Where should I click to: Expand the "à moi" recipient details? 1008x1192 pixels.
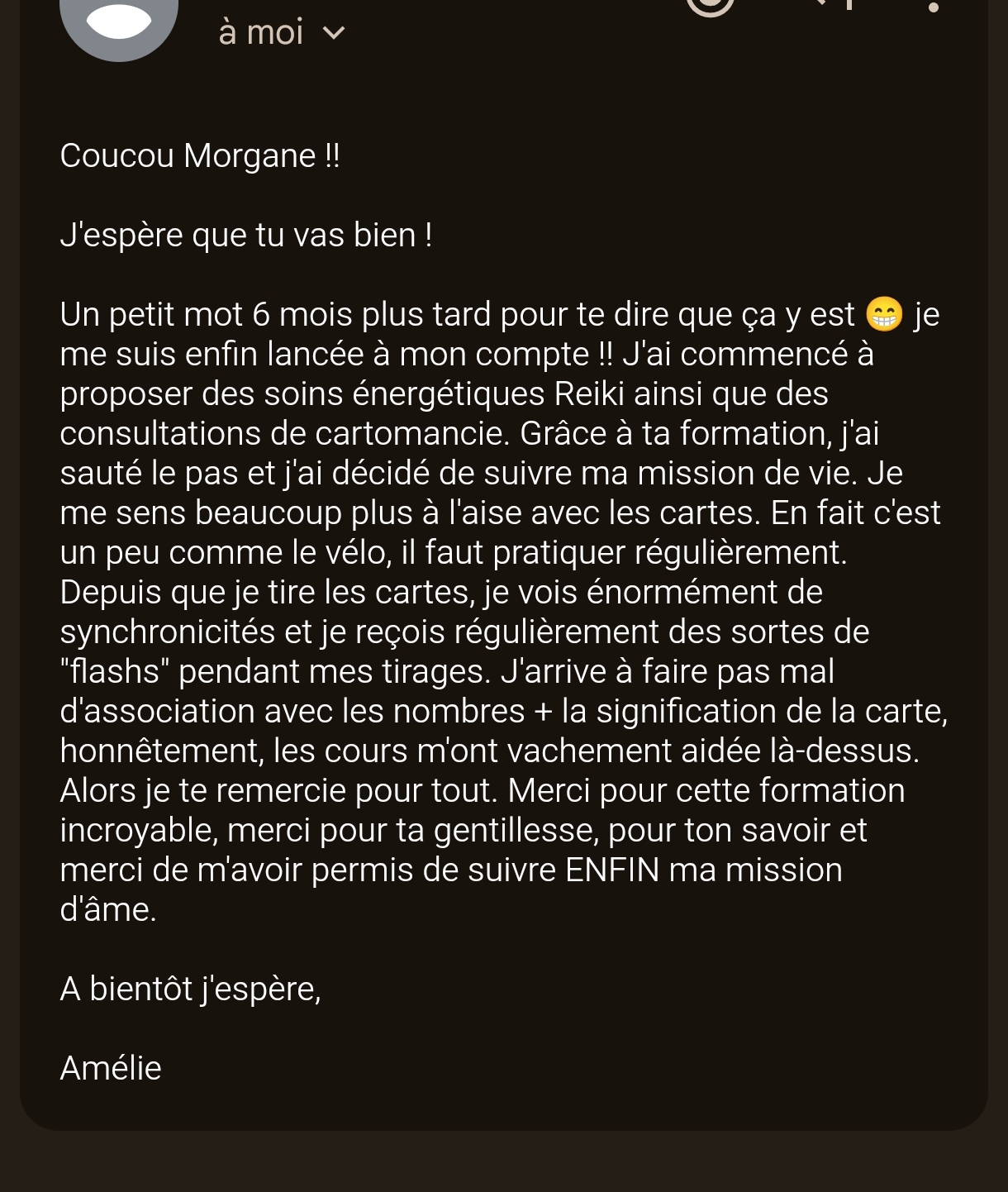click(282, 33)
